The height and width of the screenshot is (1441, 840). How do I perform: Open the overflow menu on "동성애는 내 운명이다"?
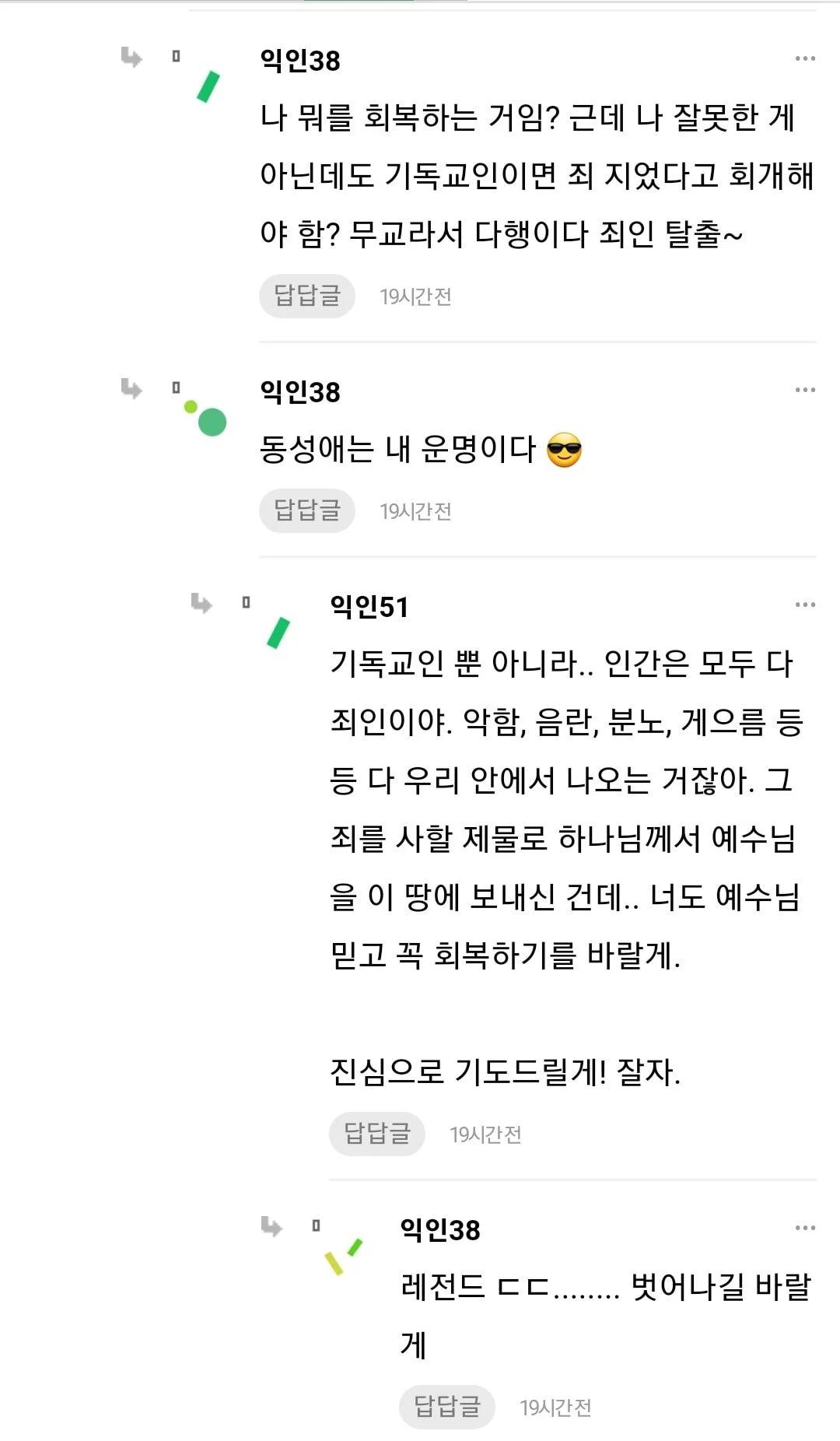[805, 390]
